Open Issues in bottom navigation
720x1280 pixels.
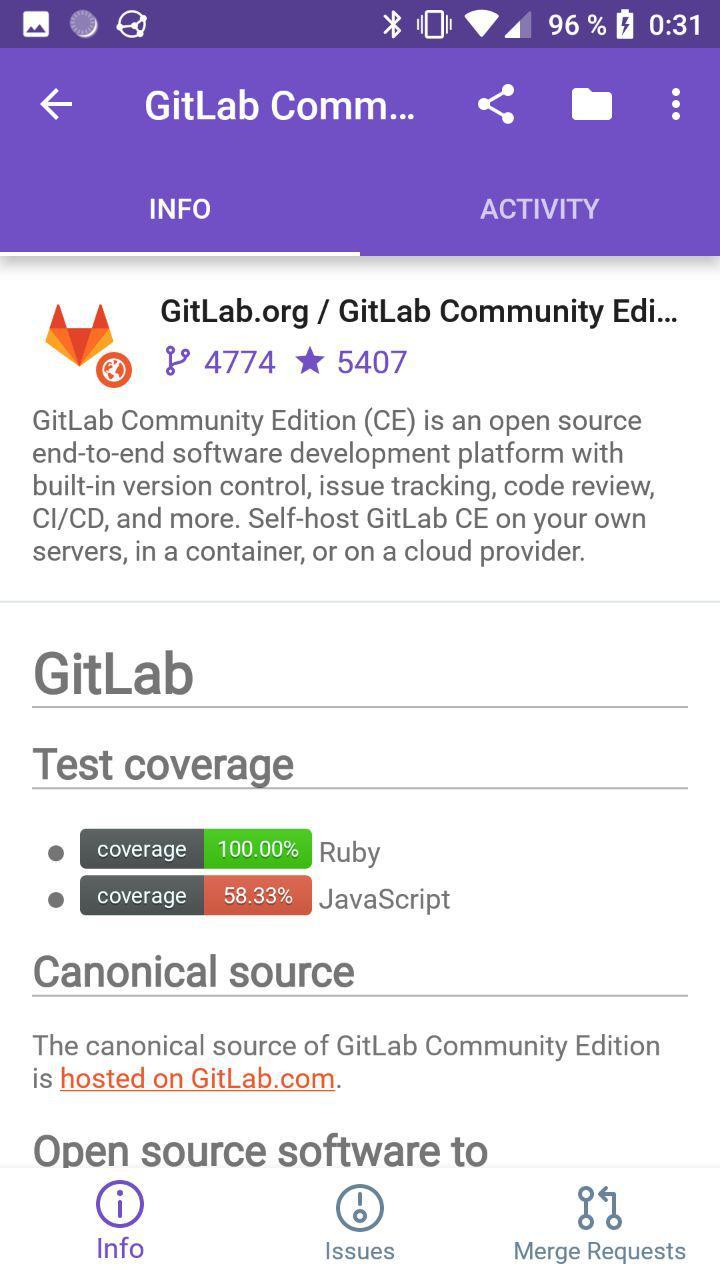[360, 1224]
